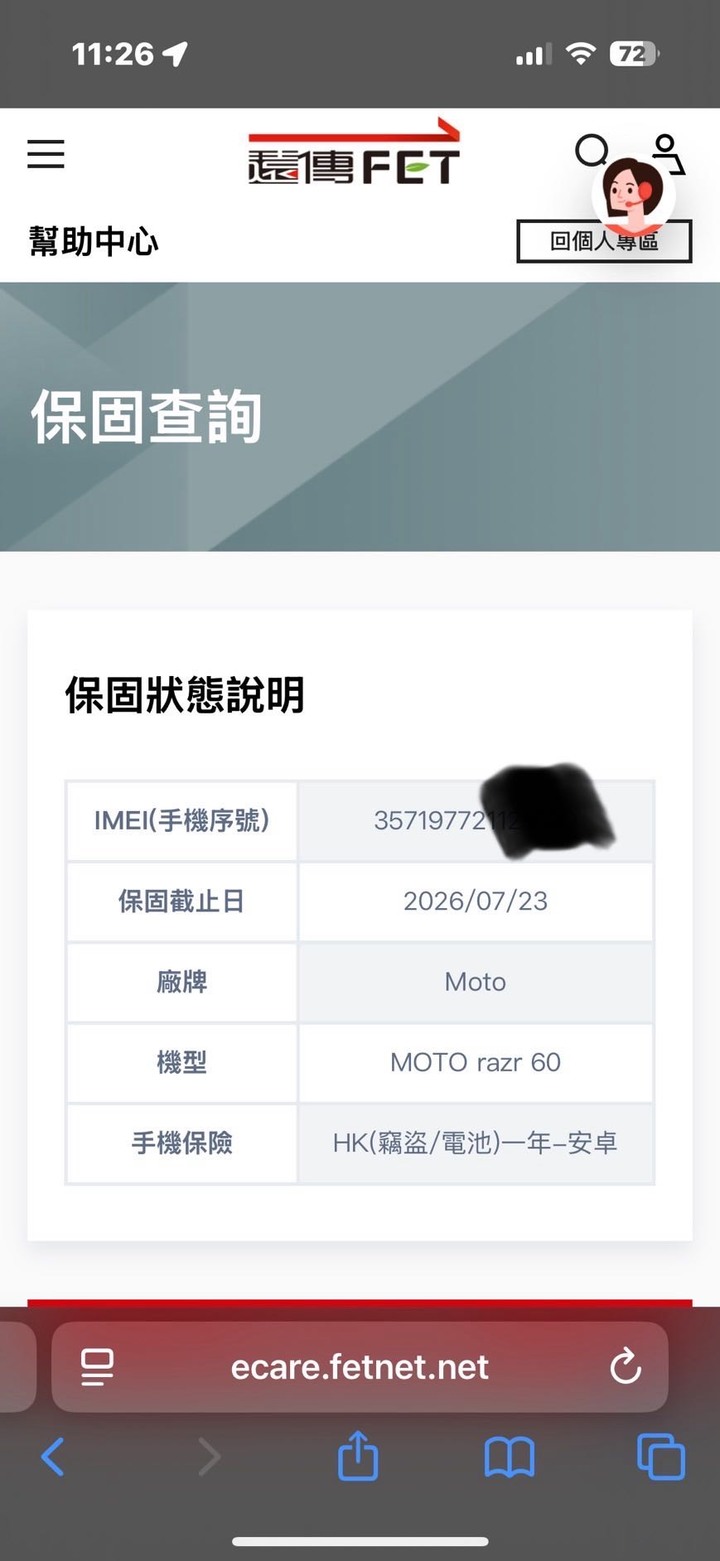The image size is (720, 1561).
Task: Tap the ecare.fetnet.net address bar
Action: point(360,1367)
